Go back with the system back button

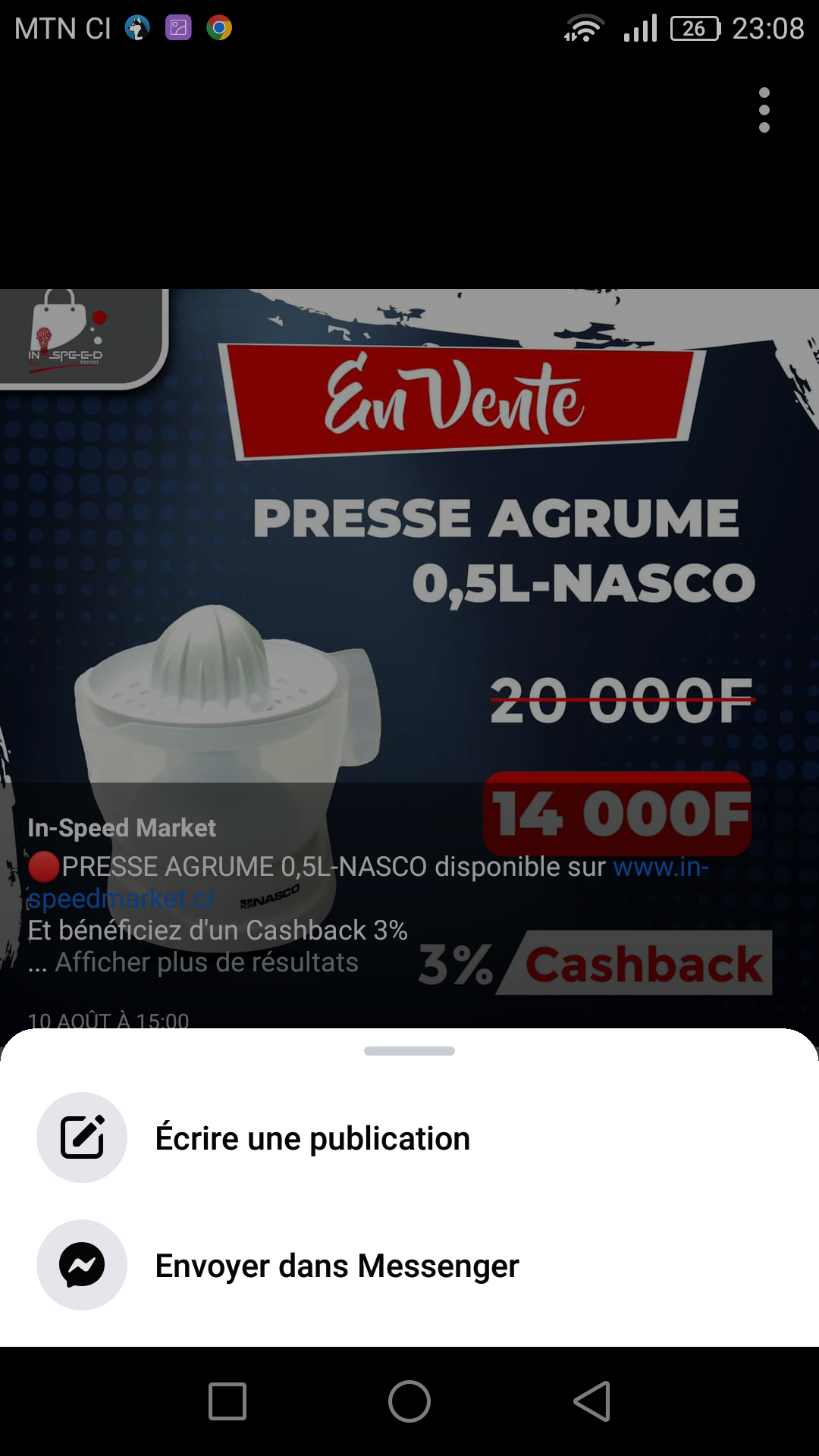(592, 1401)
